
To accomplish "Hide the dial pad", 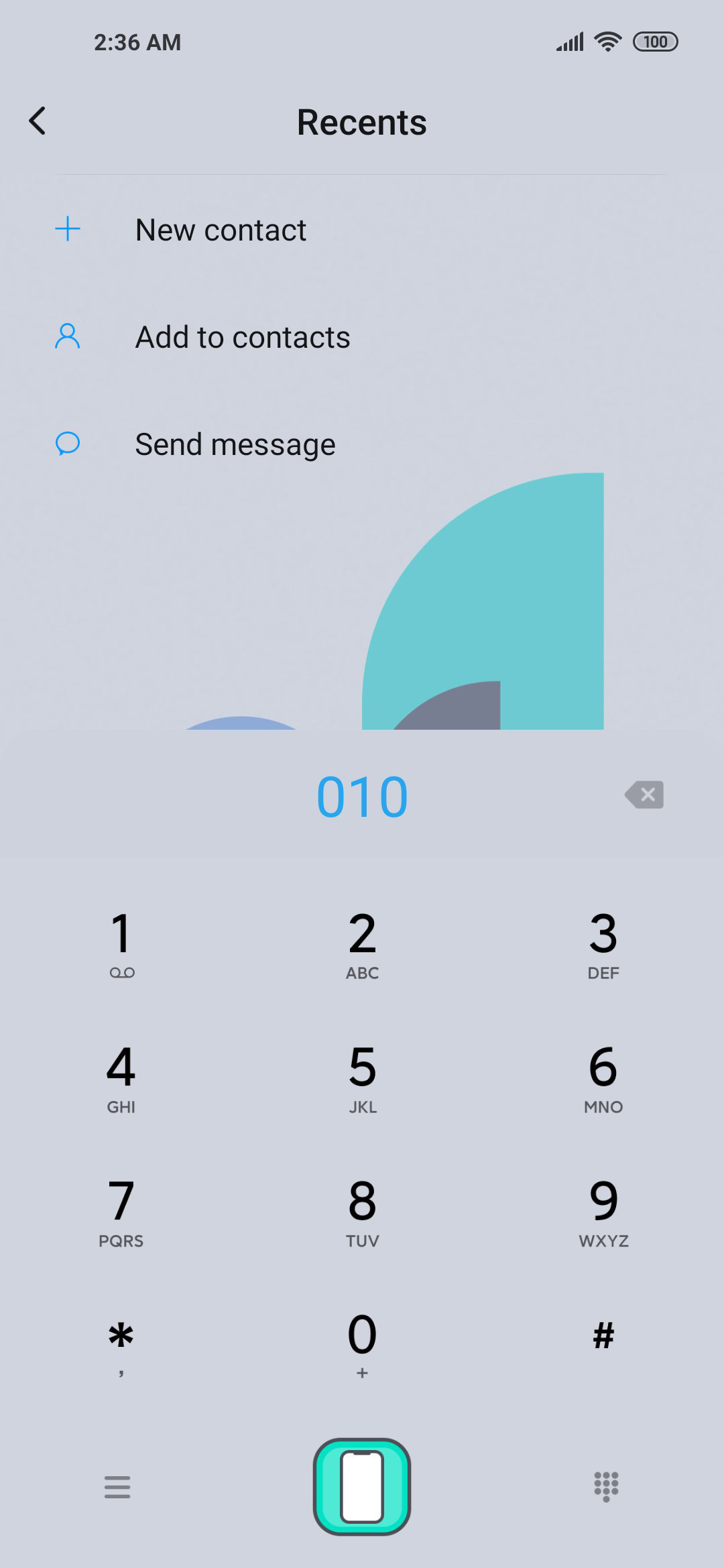I will [606, 1487].
